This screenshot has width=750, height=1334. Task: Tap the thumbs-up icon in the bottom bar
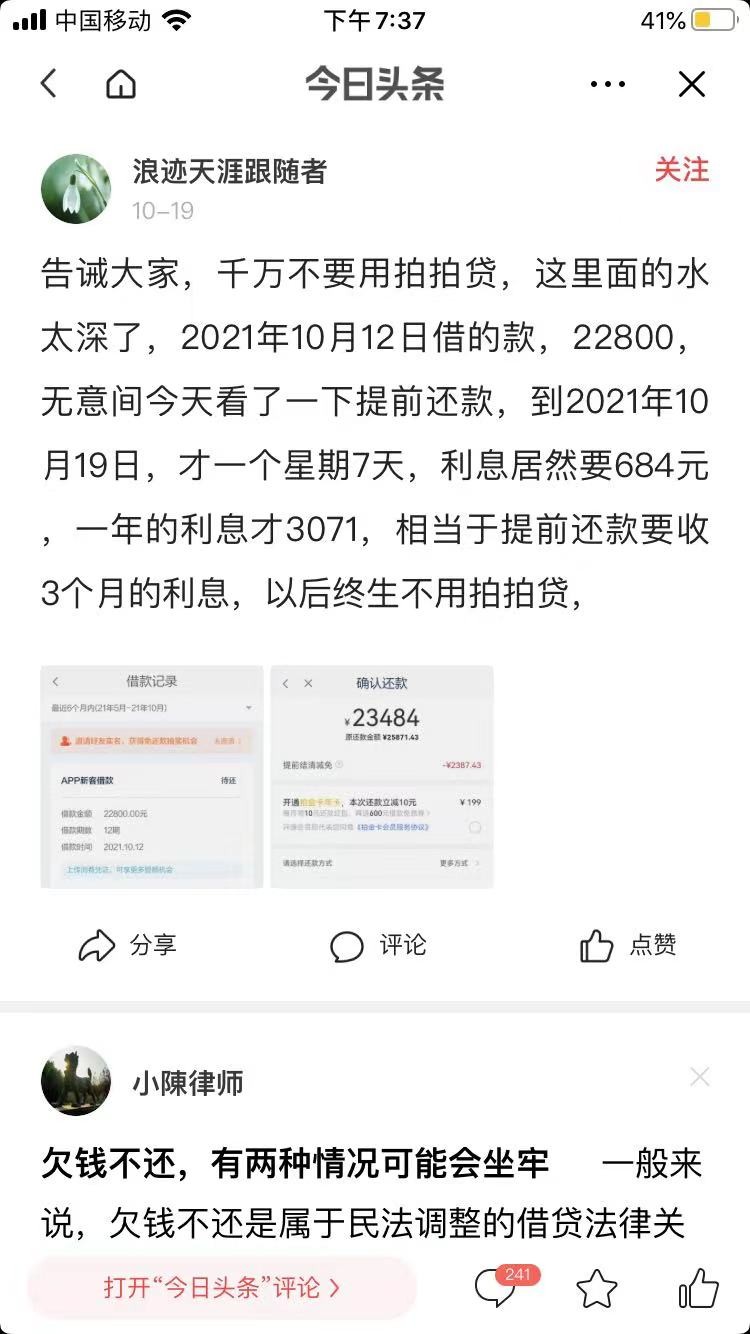click(x=698, y=1288)
